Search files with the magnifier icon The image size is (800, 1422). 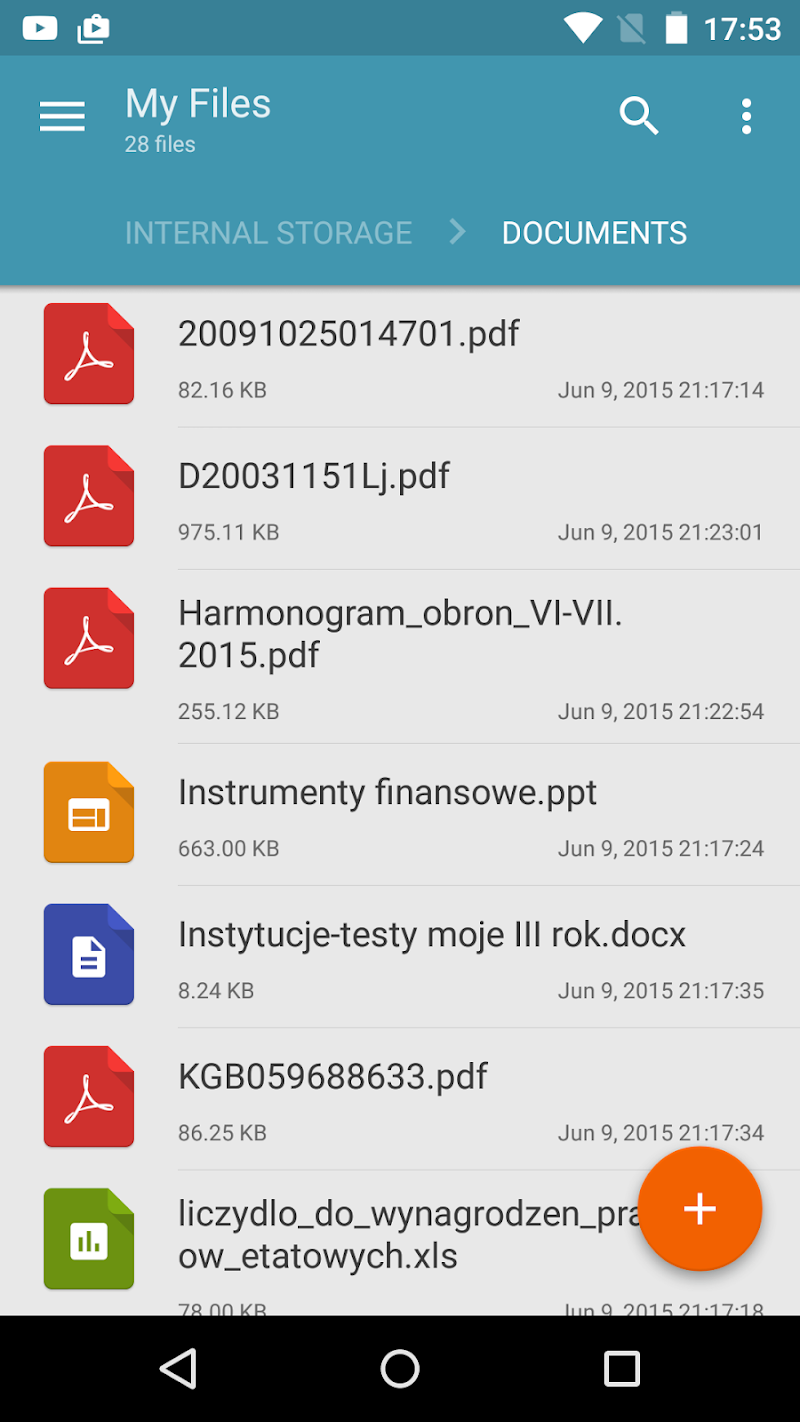(639, 117)
